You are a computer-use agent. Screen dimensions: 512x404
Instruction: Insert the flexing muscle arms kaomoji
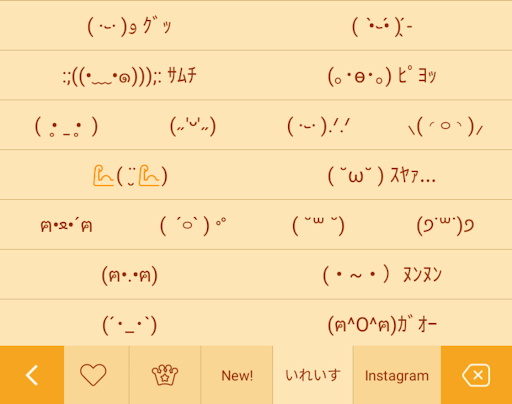[128, 175]
